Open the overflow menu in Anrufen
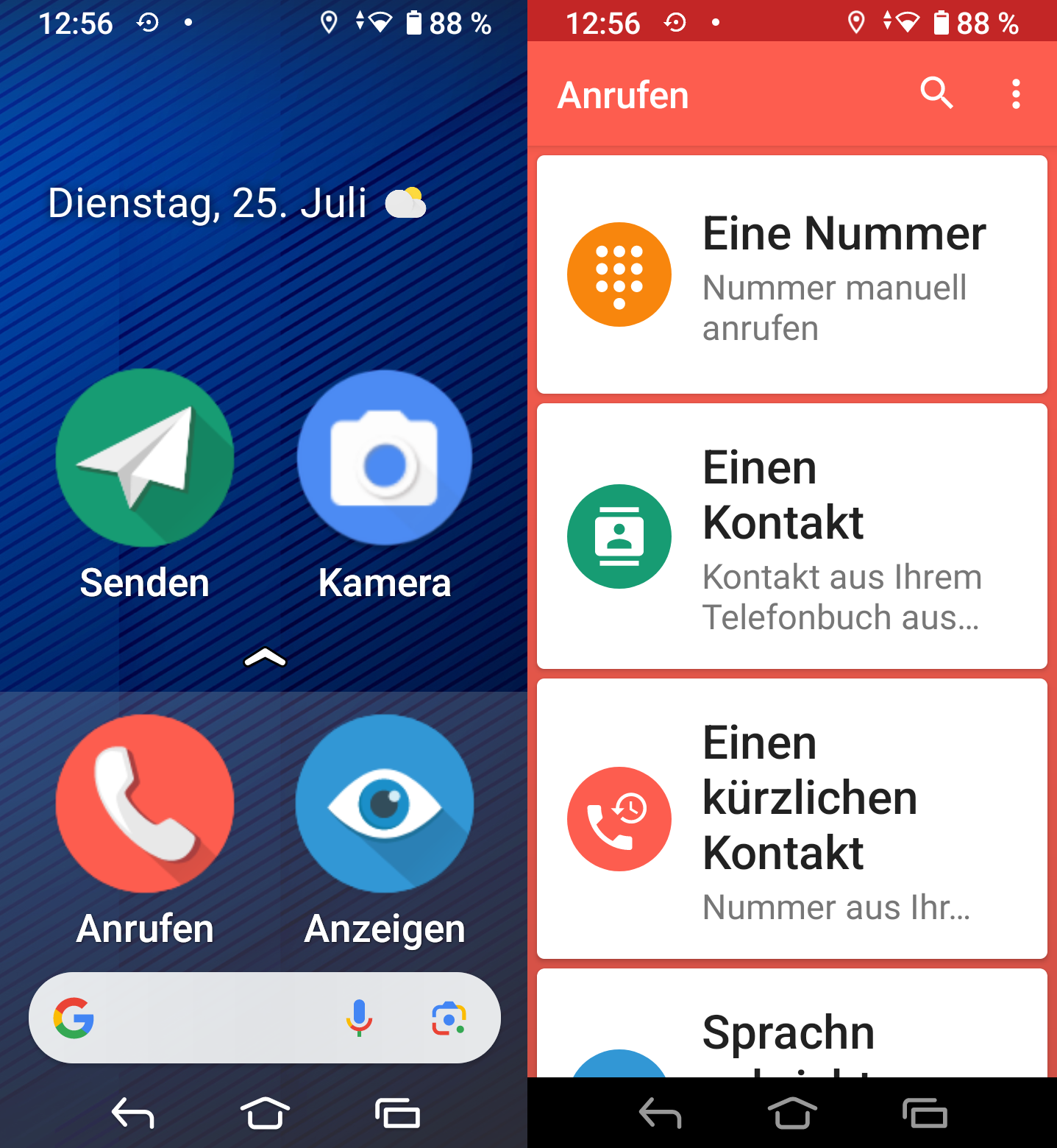 click(1016, 94)
